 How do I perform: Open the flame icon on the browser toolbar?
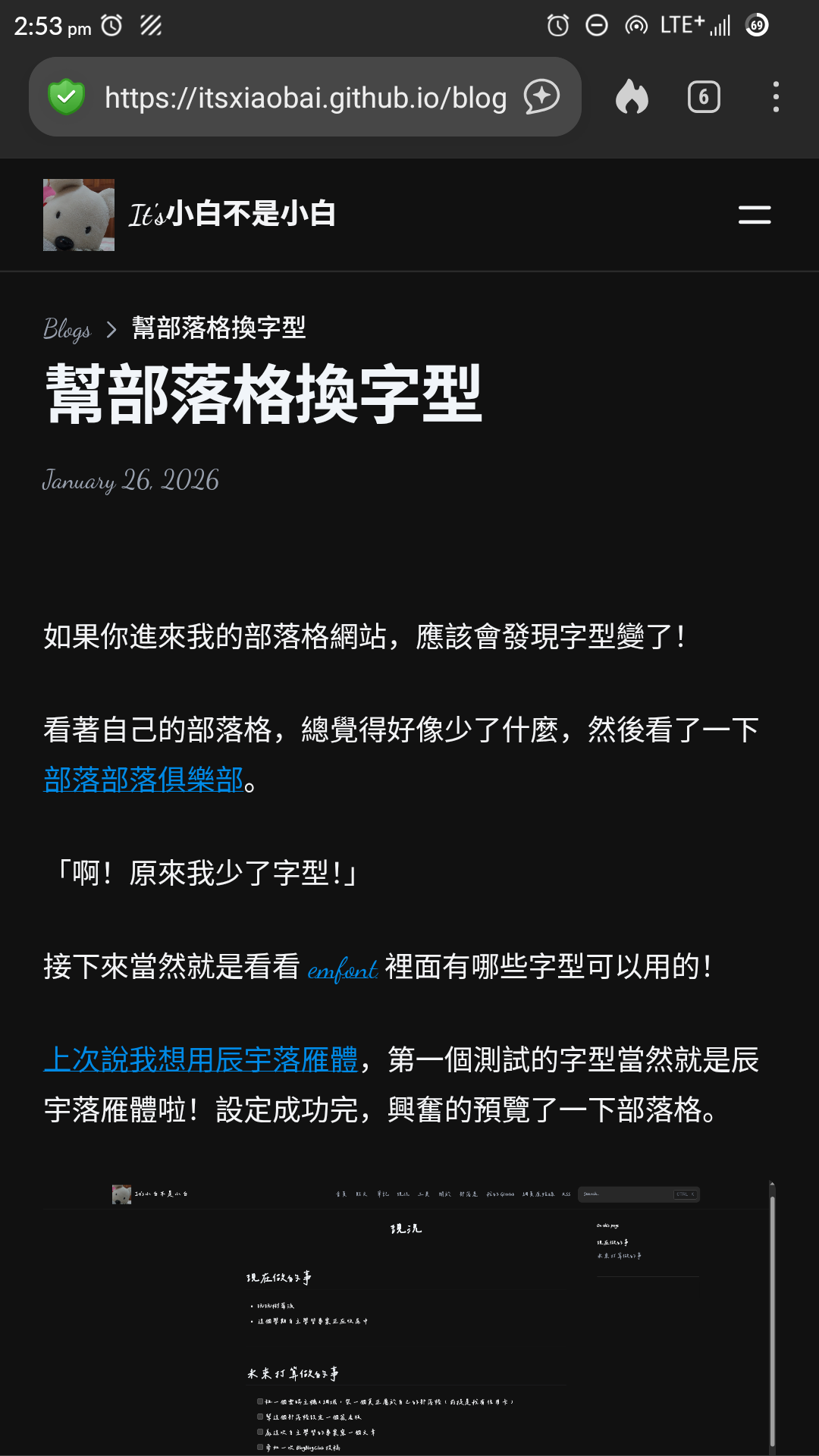(x=633, y=97)
